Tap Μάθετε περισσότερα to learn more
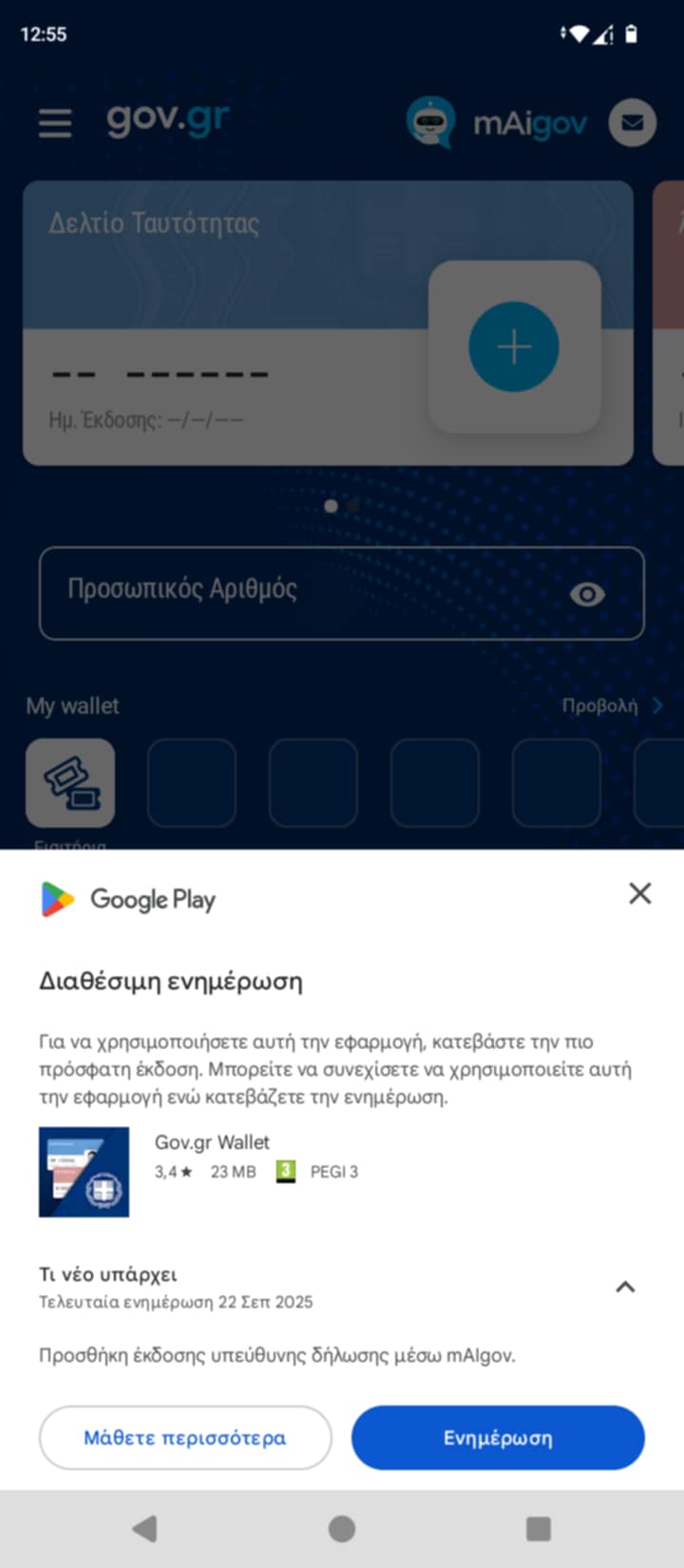684x1568 pixels. (x=185, y=1438)
